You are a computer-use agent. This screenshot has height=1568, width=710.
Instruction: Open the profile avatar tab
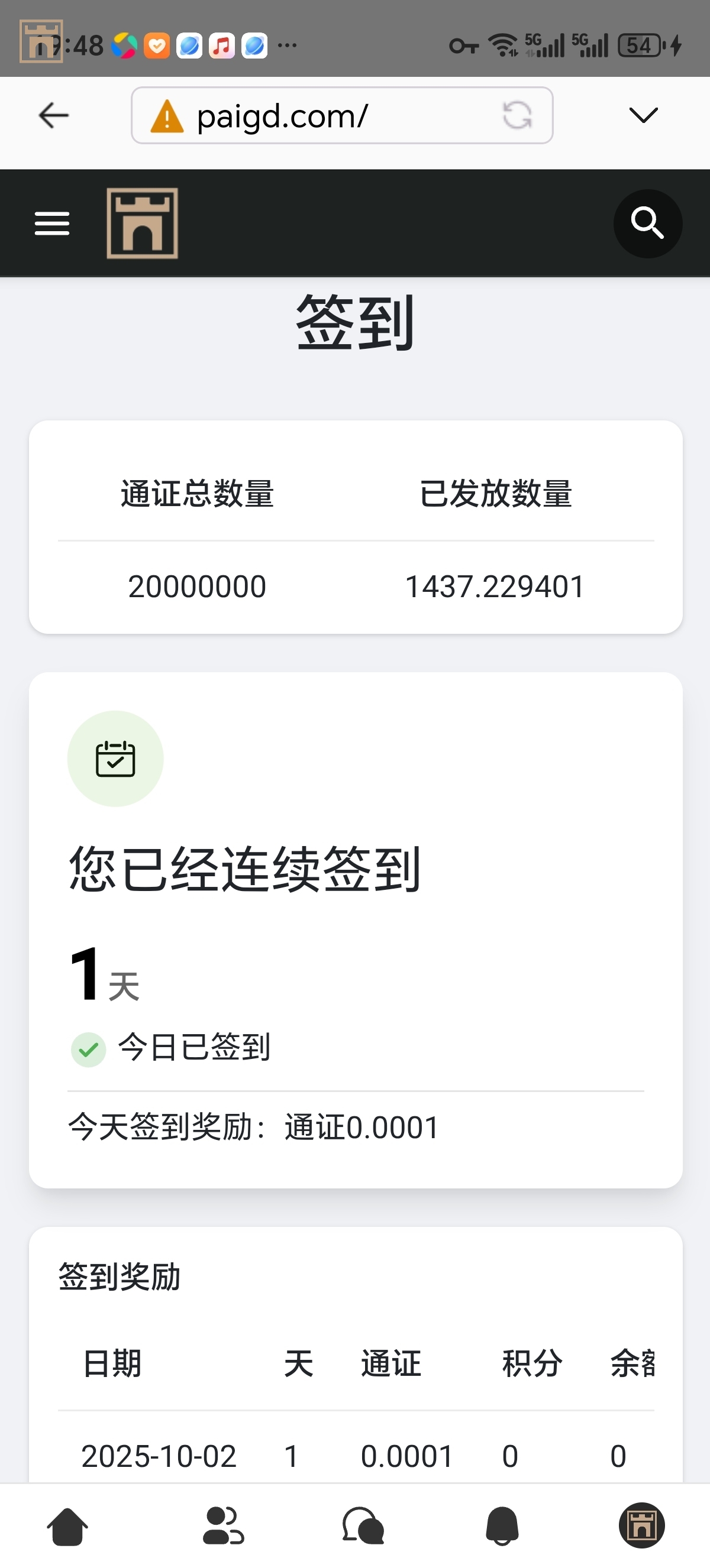click(642, 1526)
